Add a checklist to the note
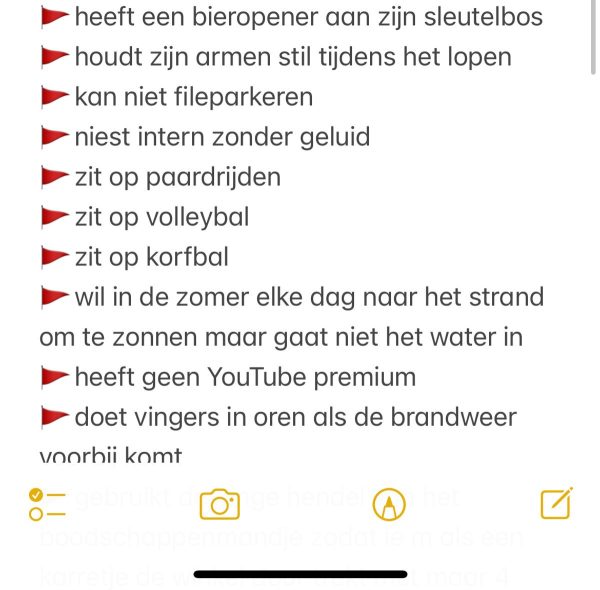Viewport: 600px width, 590px height. click(47, 504)
